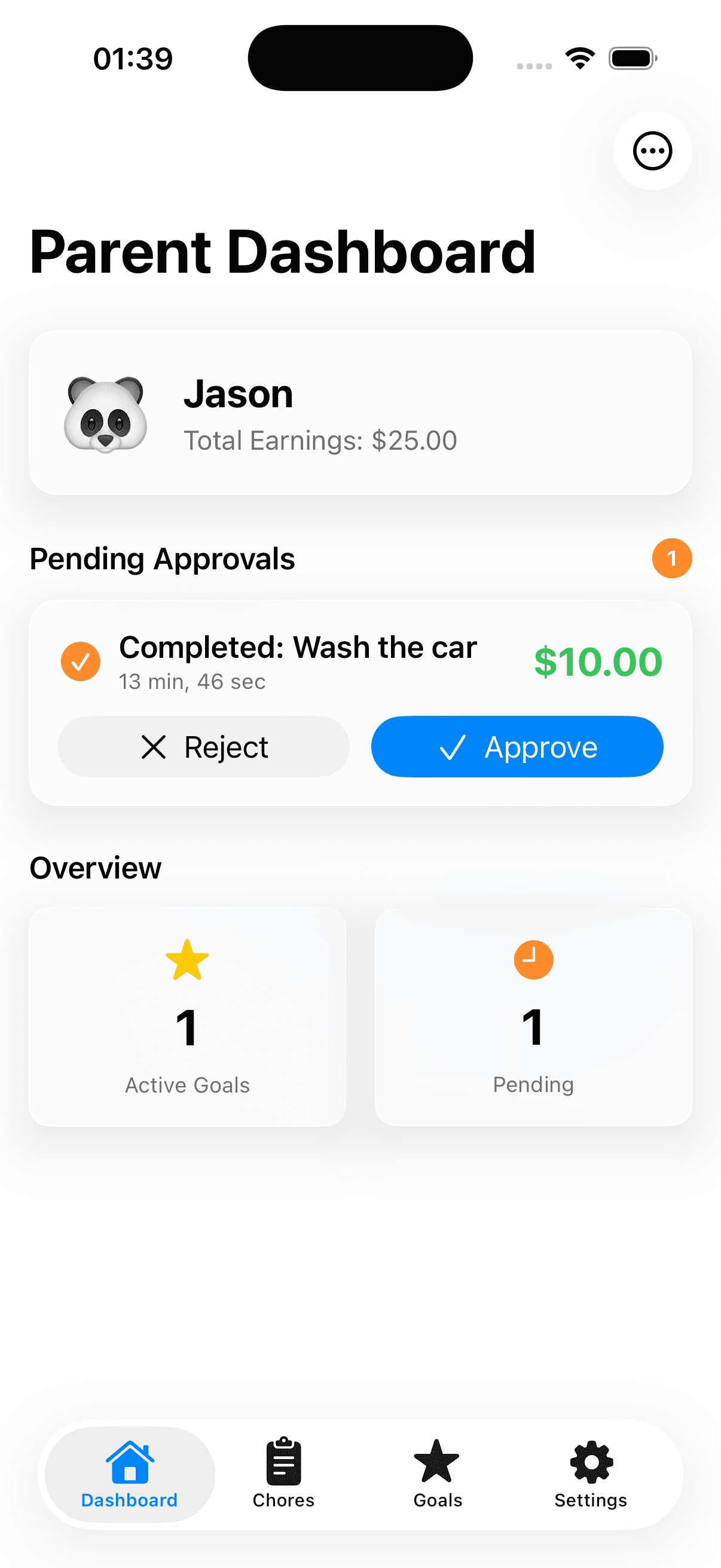Switch to the Goals tab
721x1568 pixels.
pos(437,1479)
